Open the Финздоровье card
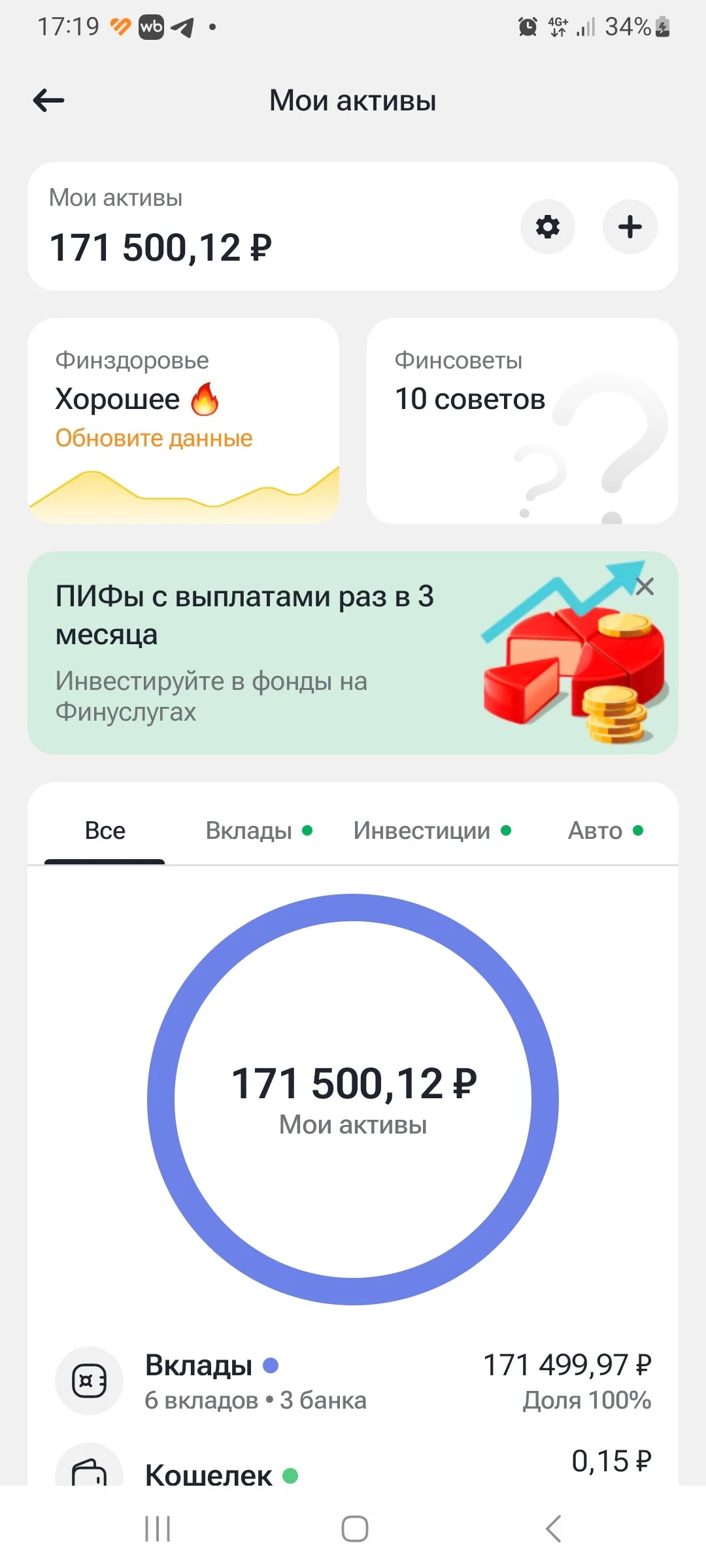Viewport: 706px width, 1568px height. tap(184, 421)
